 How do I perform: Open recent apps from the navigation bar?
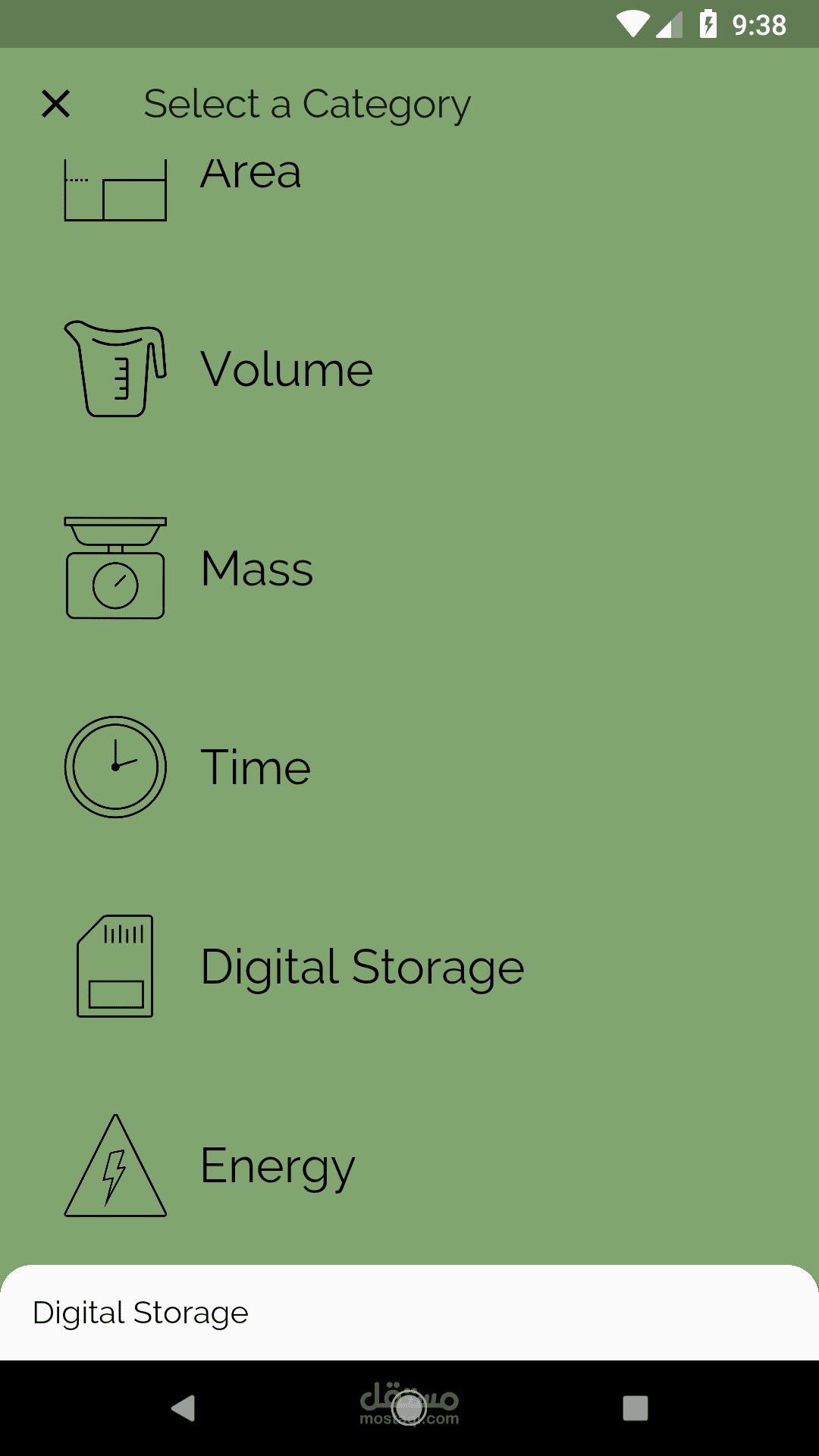click(635, 1408)
